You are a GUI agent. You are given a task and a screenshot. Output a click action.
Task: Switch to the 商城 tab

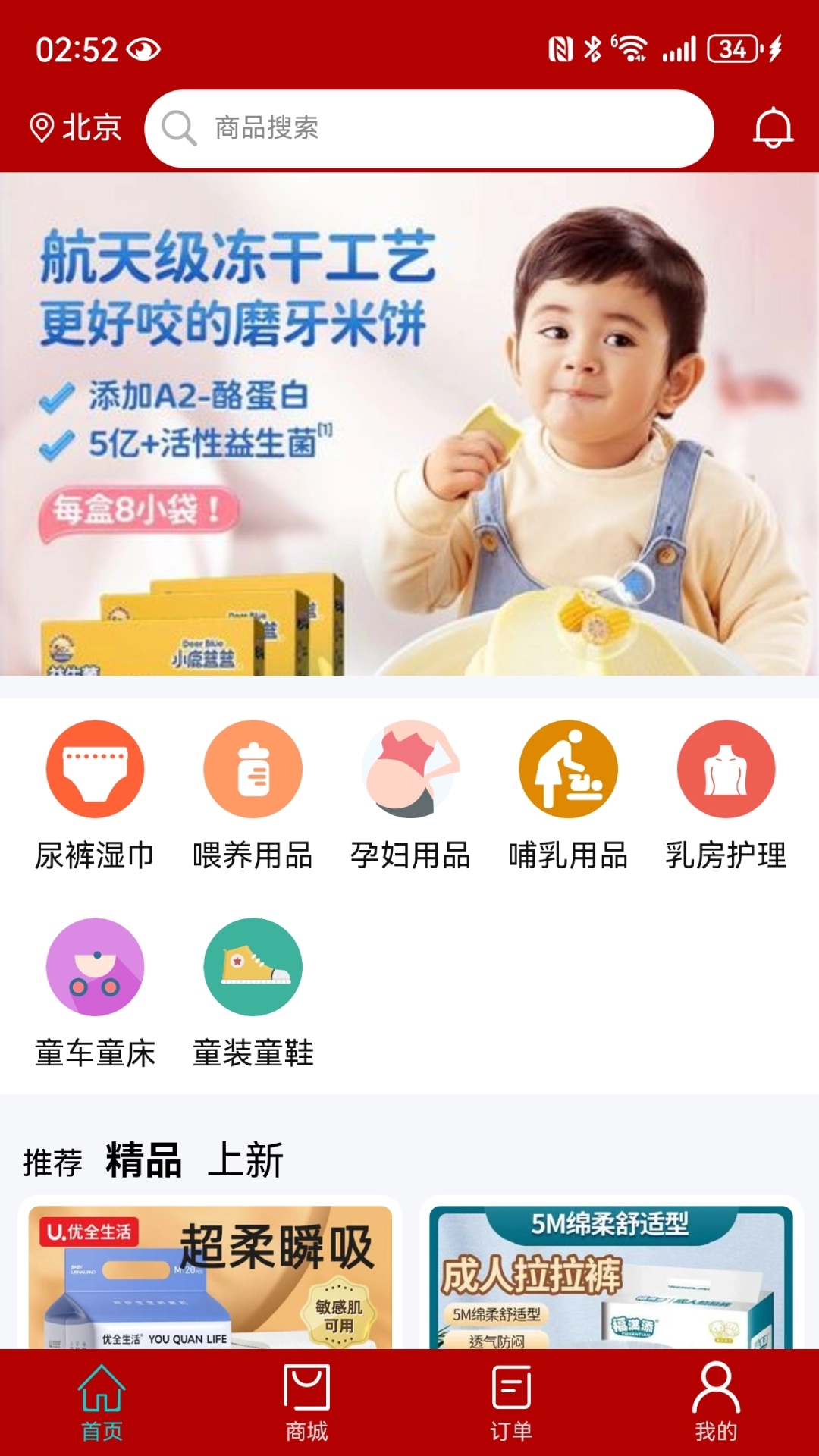306,1403
